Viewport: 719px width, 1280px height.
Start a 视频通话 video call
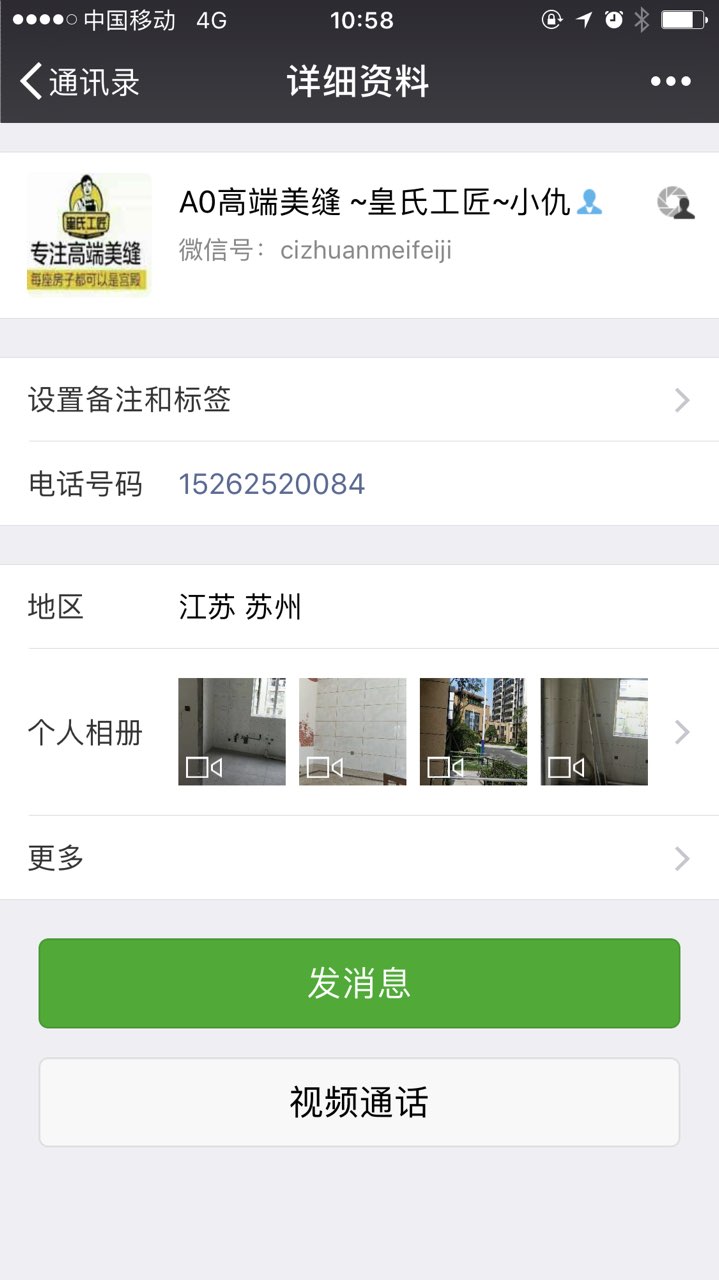pyautogui.click(x=359, y=1102)
